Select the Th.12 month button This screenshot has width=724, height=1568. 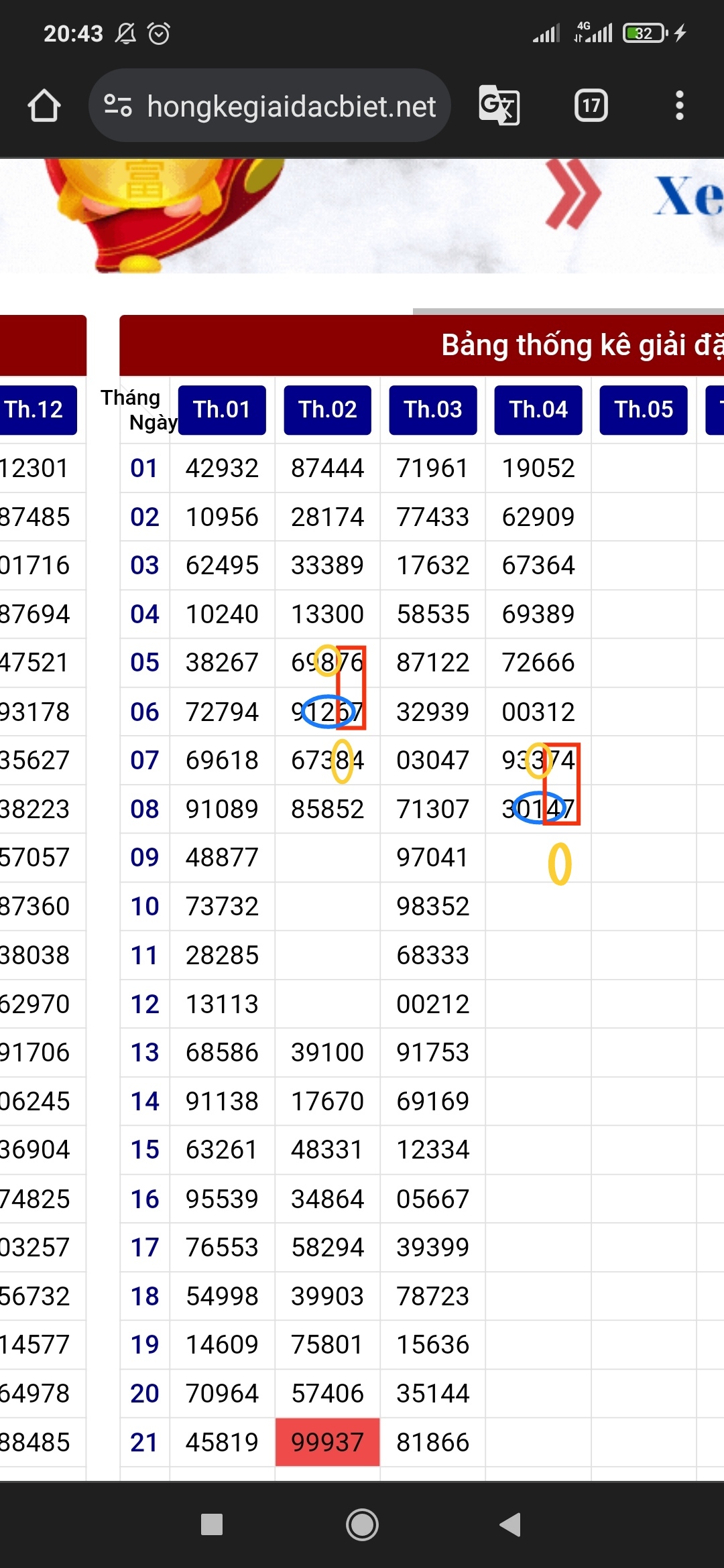click(37, 409)
